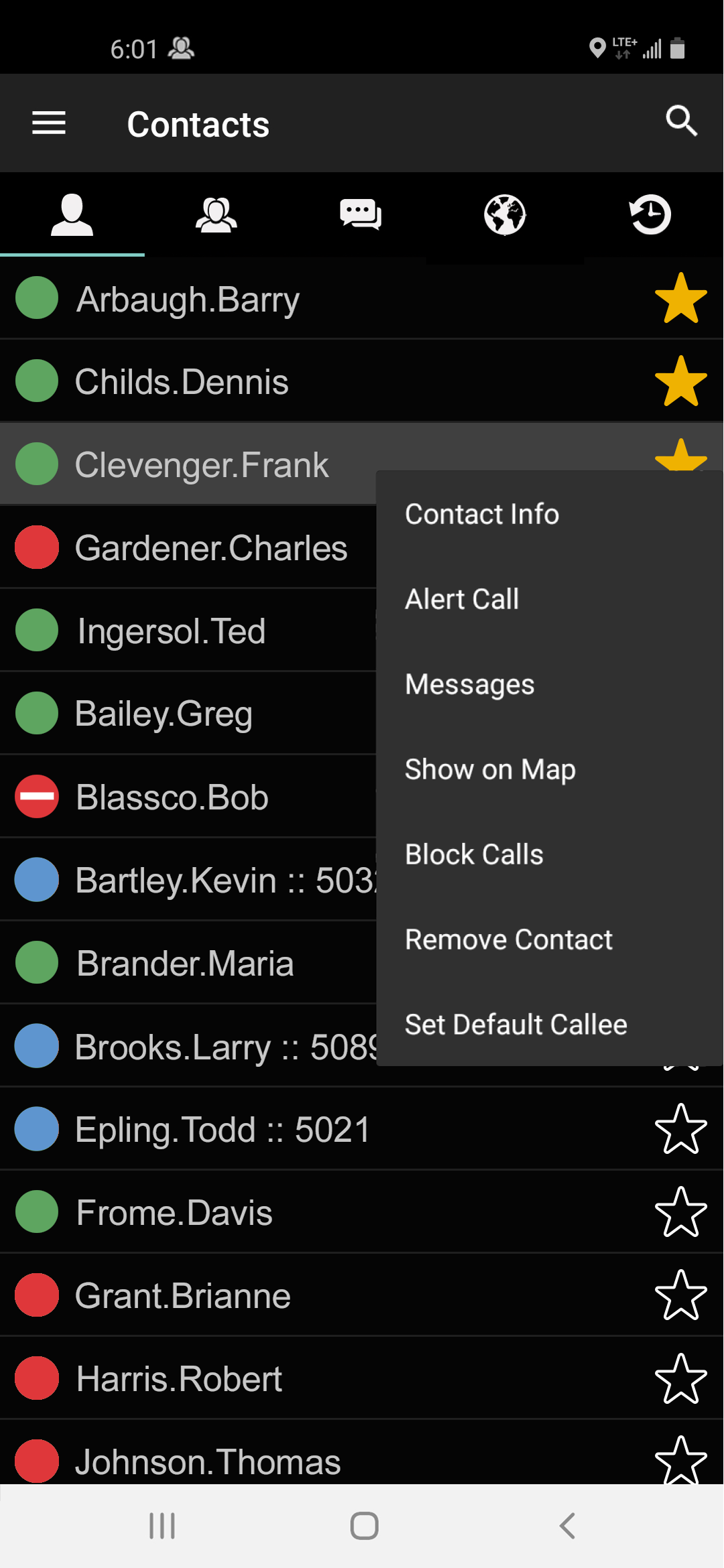
Task: Star the Frome.Davis contact
Action: coord(680,1213)
